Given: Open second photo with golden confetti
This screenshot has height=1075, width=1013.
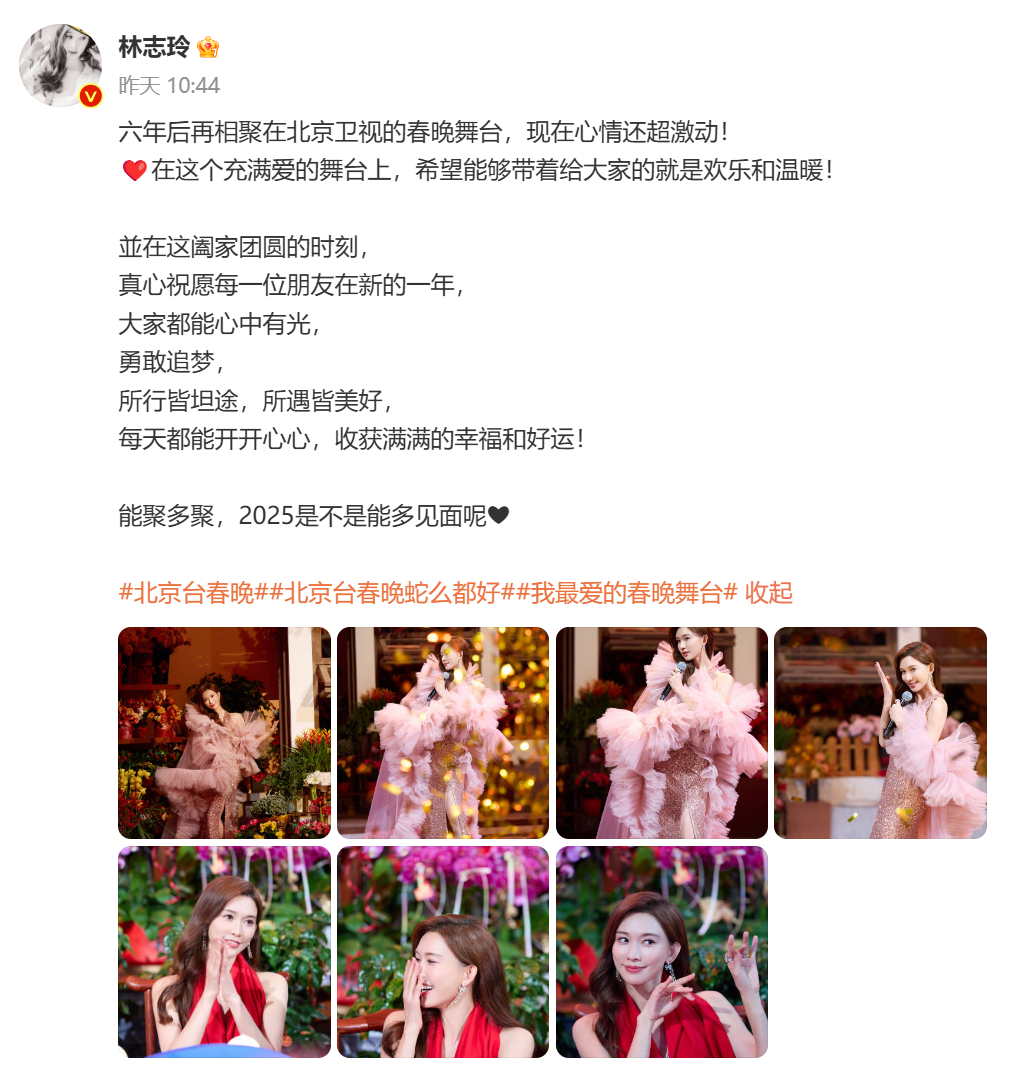Looking at the screenshot, I should pyautogui.click(x=443, y=733).
